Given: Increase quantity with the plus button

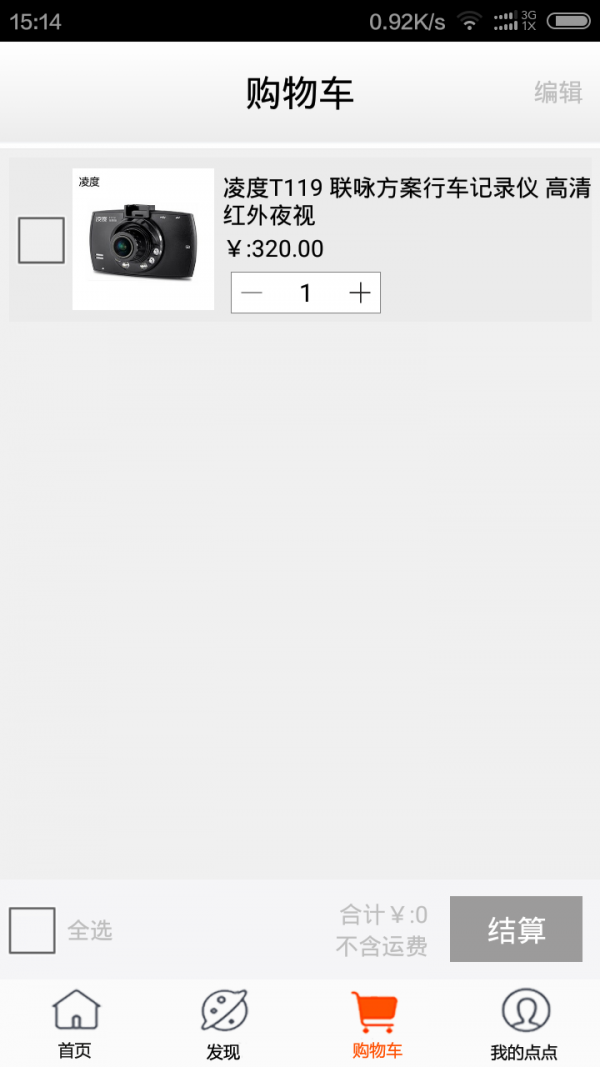Looking at the screenshot, I should (359, 293).
